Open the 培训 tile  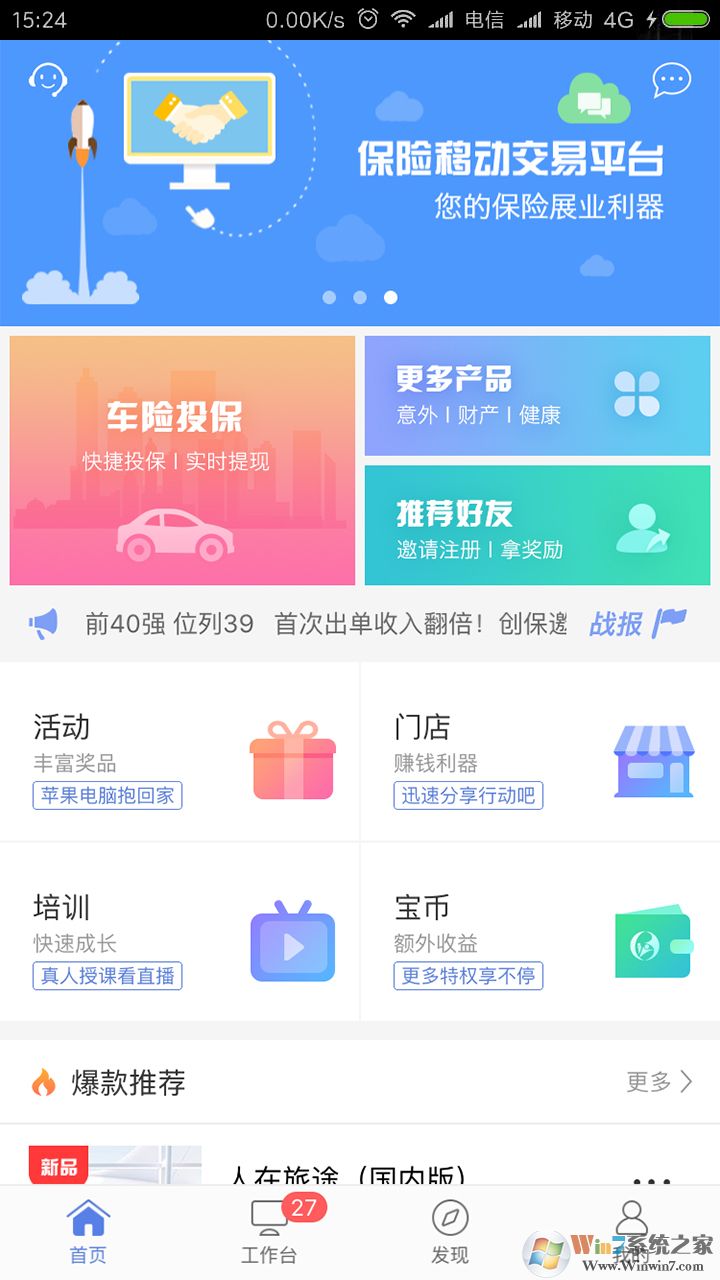(180, 932)
